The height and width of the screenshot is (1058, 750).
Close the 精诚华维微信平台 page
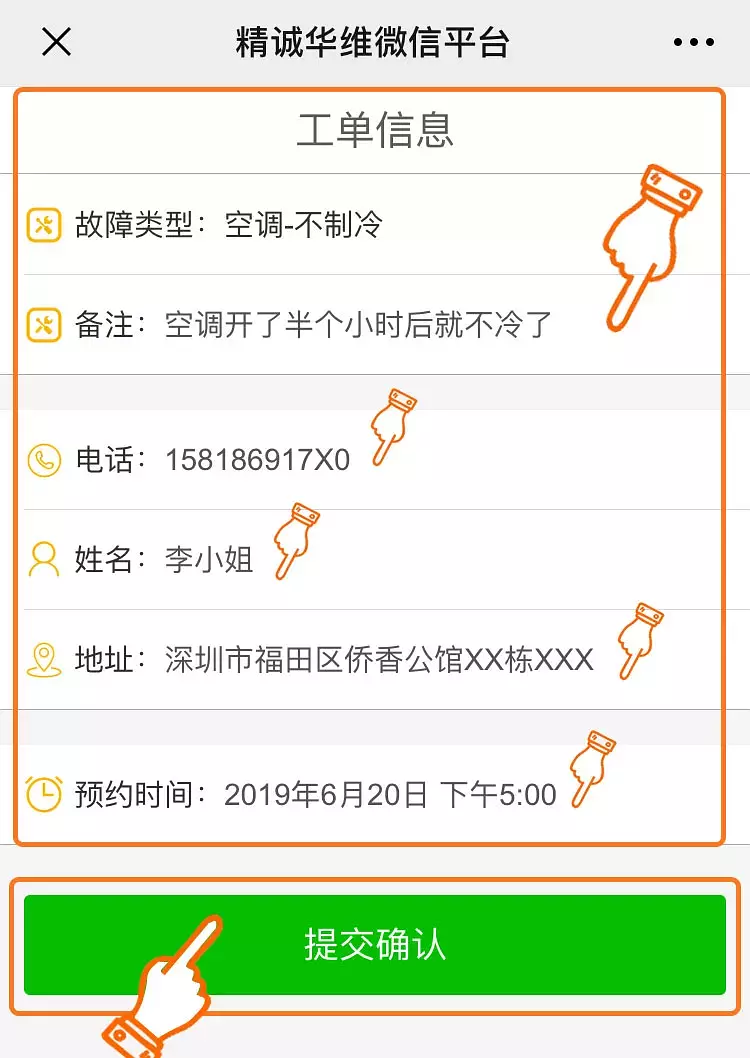(57, 42)
